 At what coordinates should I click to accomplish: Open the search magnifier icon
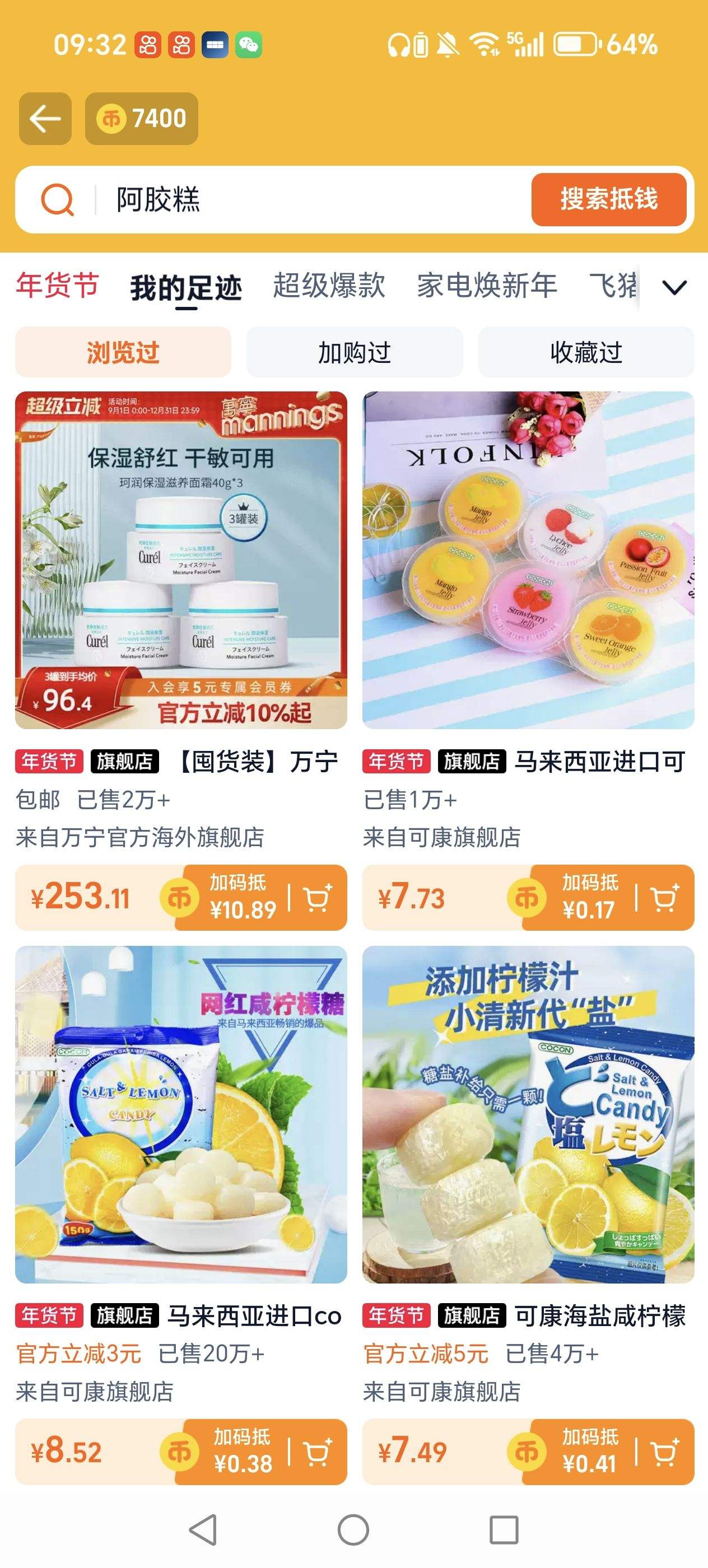tap(56, 201)
